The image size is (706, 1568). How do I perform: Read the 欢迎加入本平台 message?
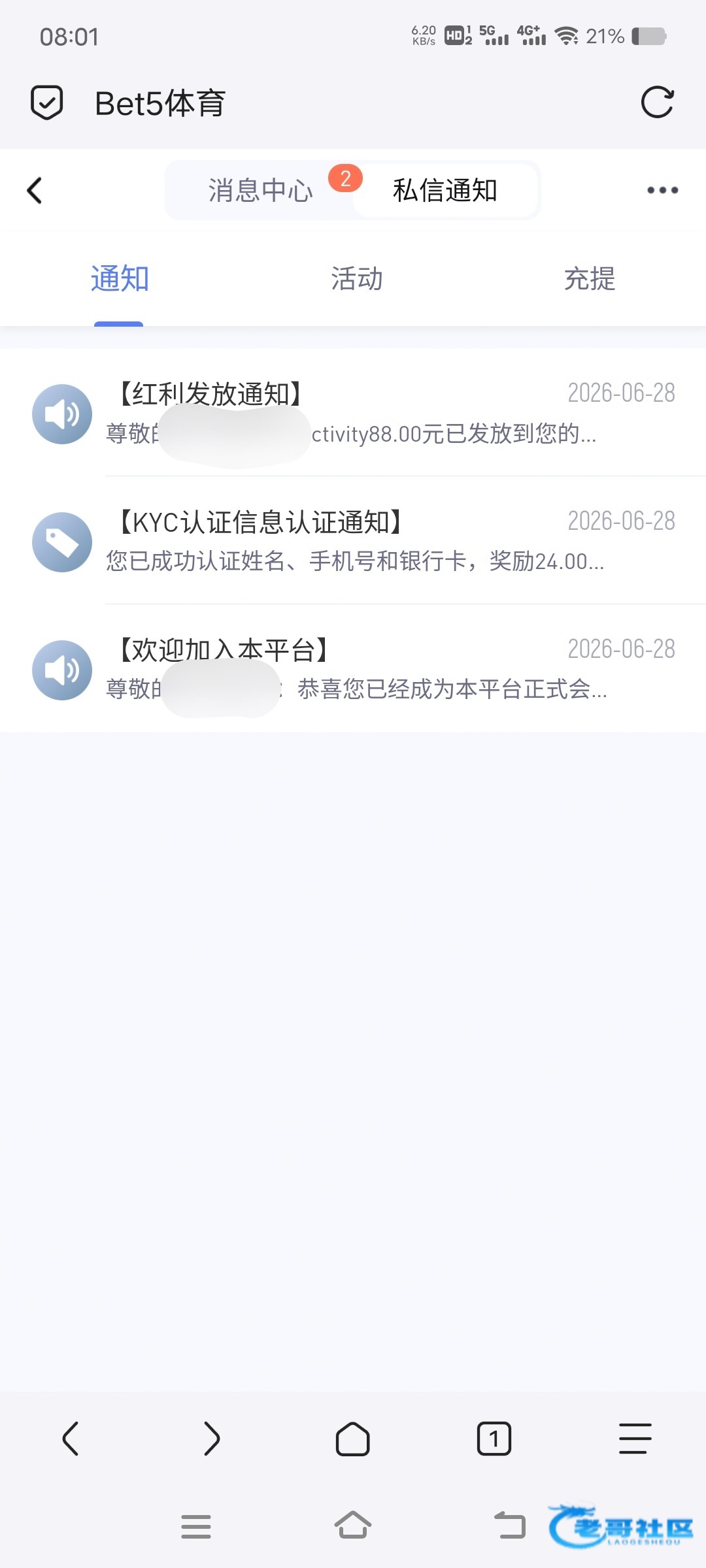[353, 669]
